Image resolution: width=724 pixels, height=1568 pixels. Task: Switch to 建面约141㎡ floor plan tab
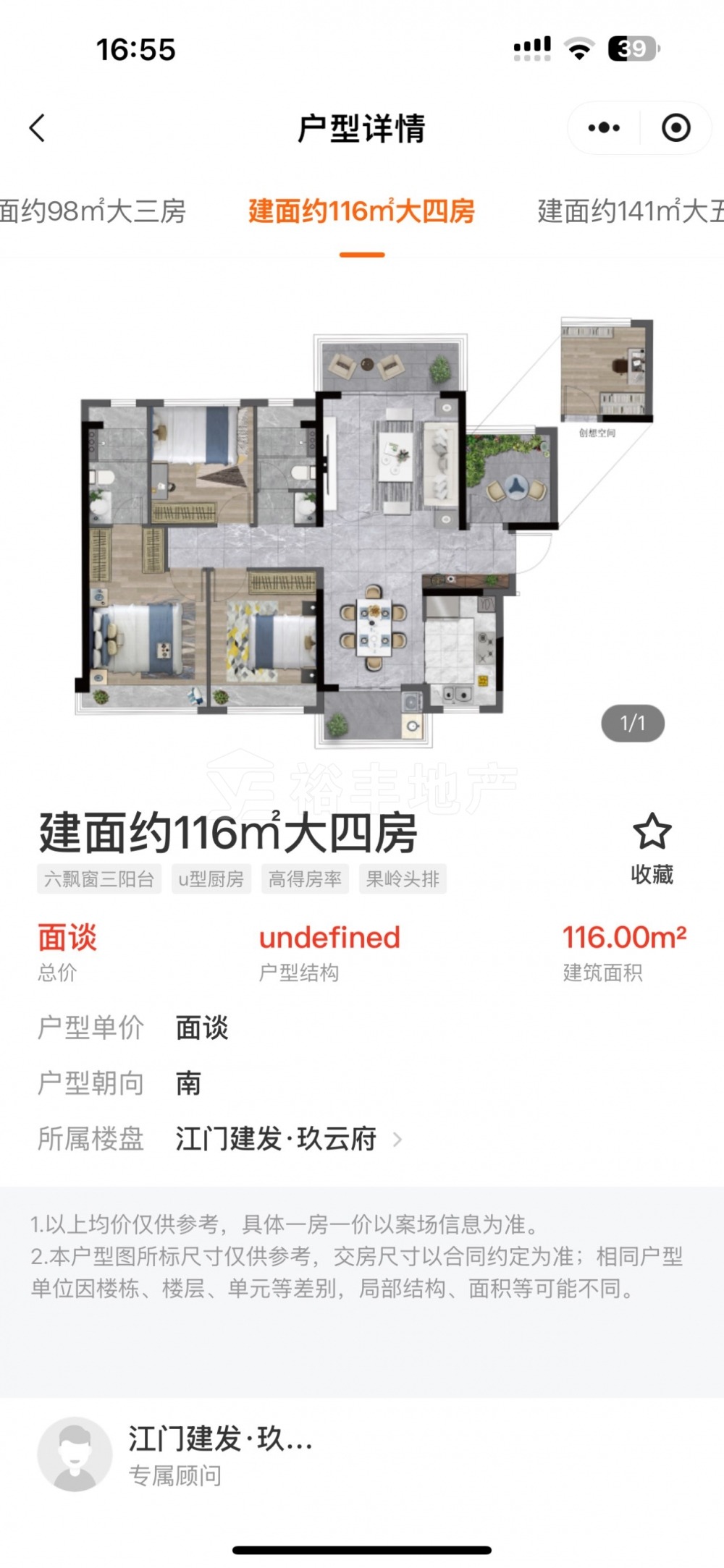tap(630, 211)
